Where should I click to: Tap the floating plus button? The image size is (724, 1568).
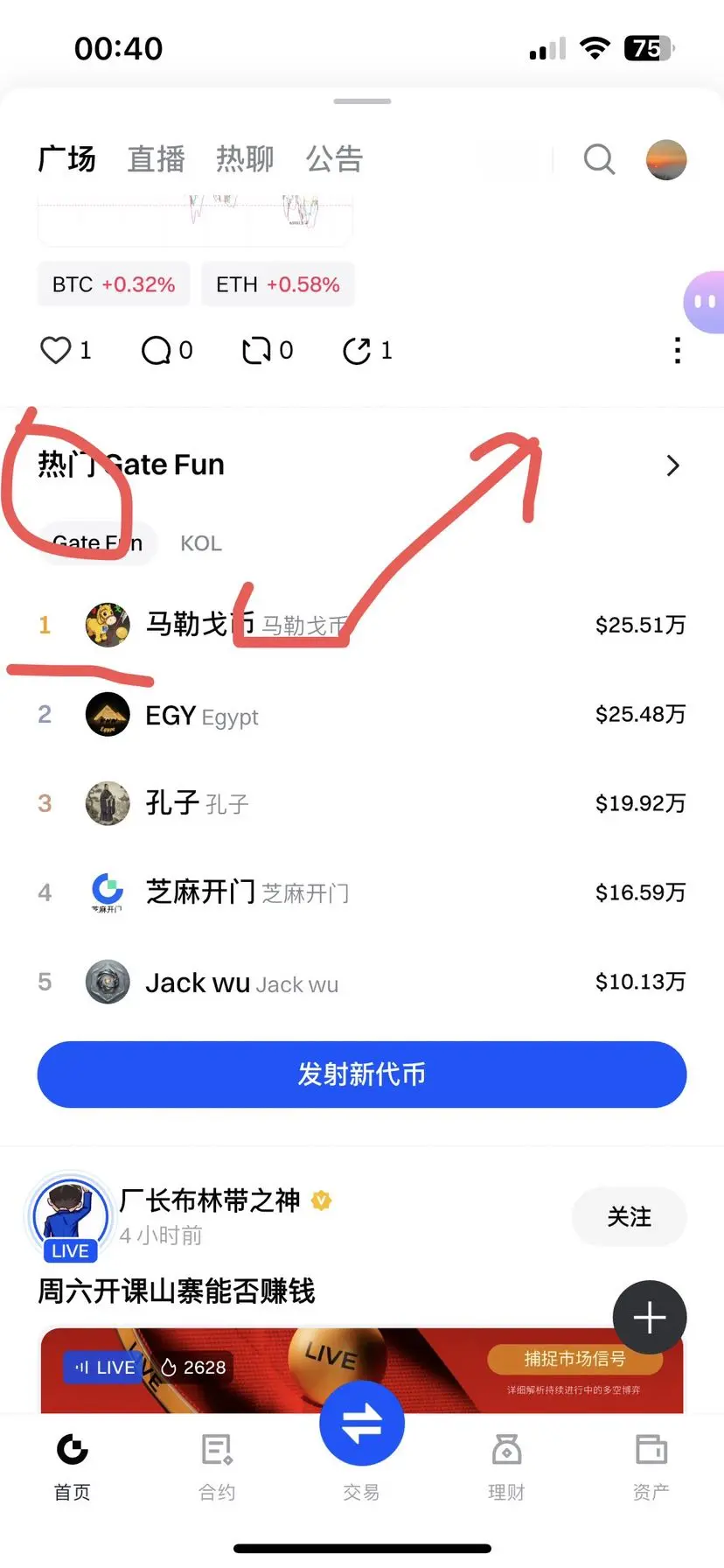tap(650, 1318)
